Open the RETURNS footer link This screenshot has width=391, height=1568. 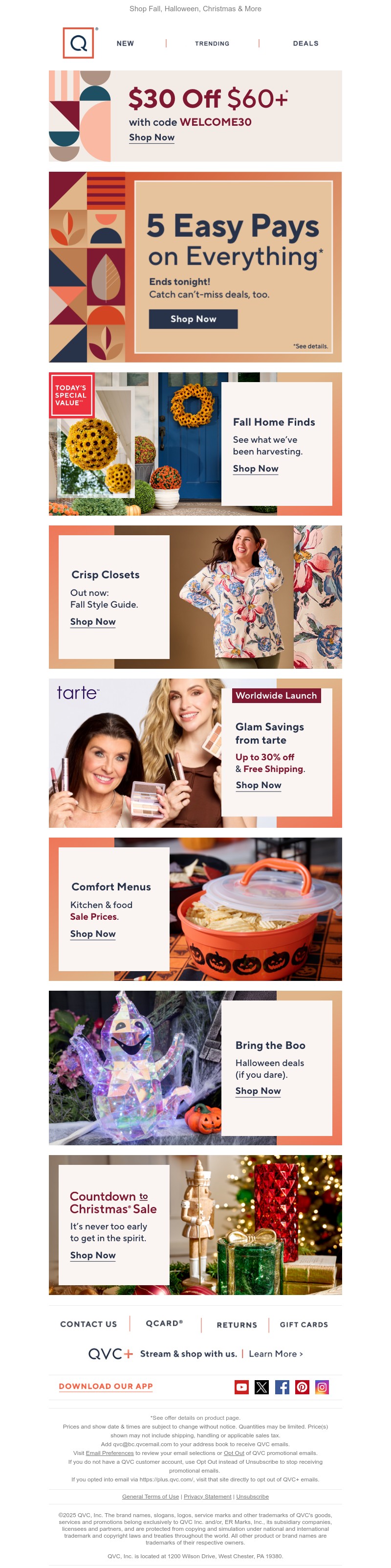[x=237, y=1324]
